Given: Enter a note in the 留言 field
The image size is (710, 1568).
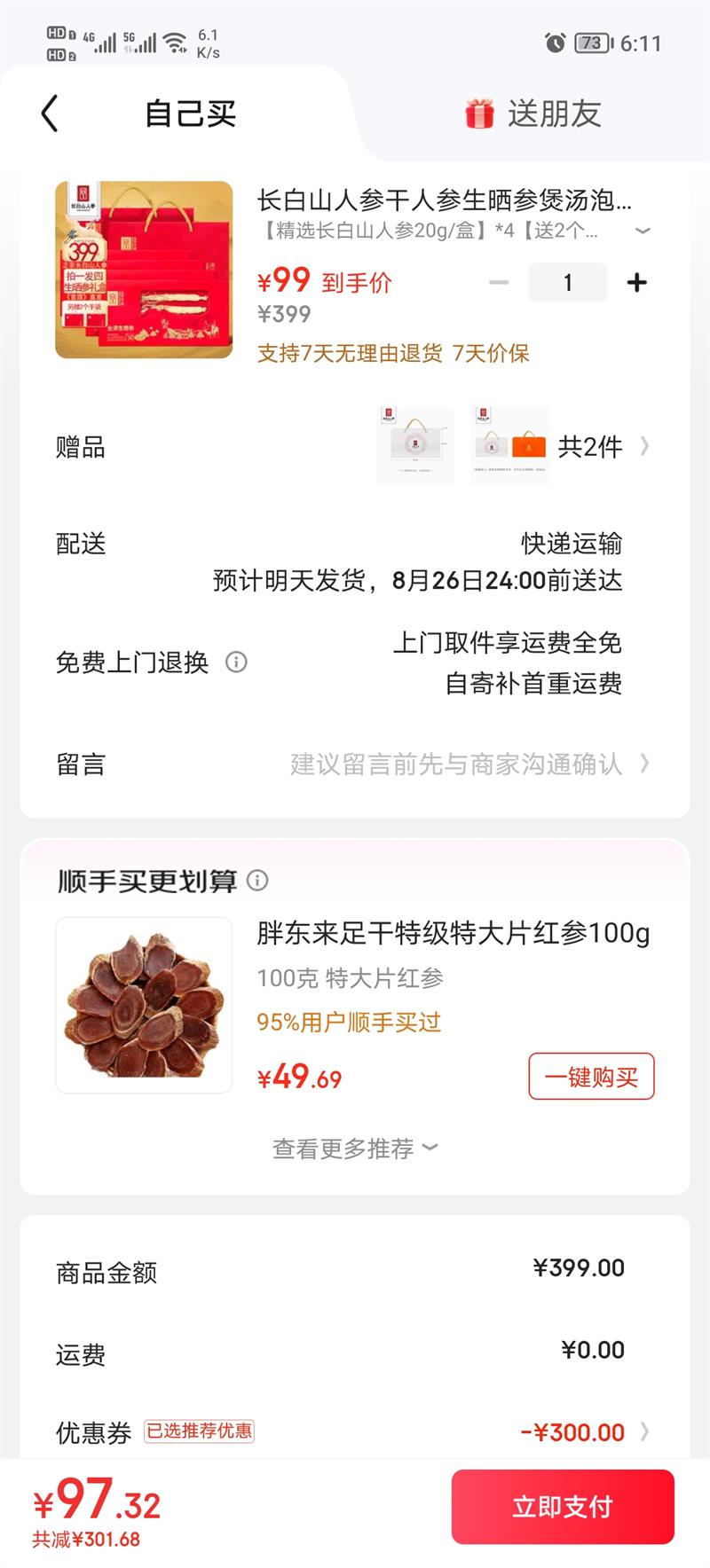Looking at the screenshot, I should [x=456, y=764].
